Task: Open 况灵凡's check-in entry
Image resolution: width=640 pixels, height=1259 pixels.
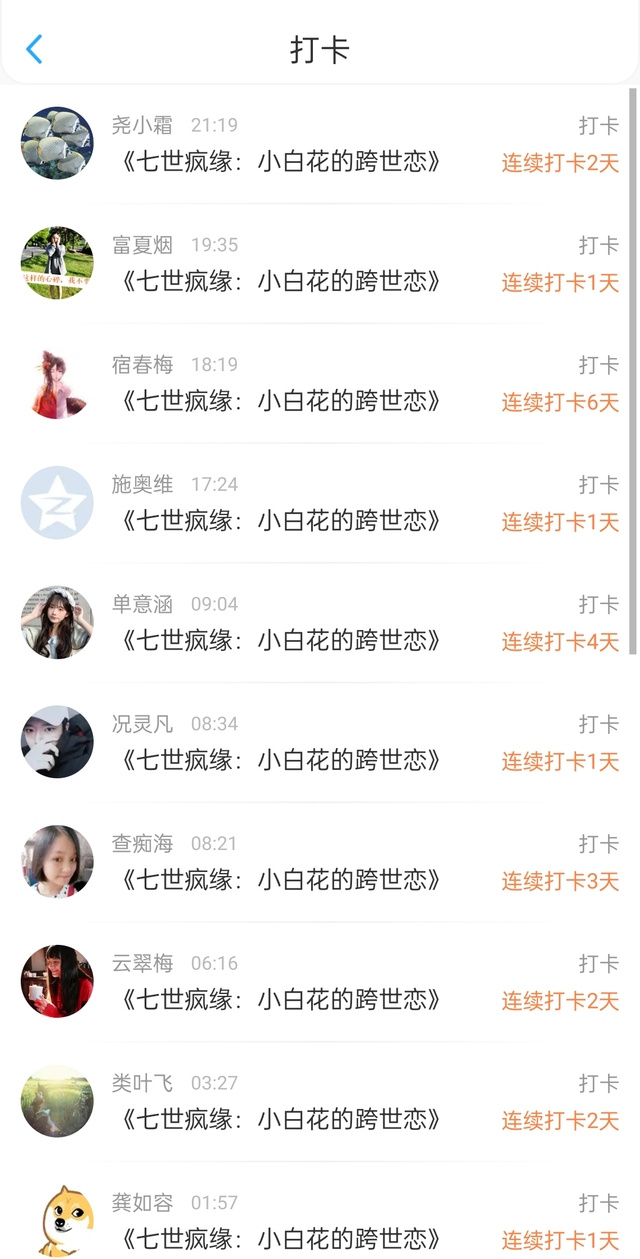Action: pos(320,743)
